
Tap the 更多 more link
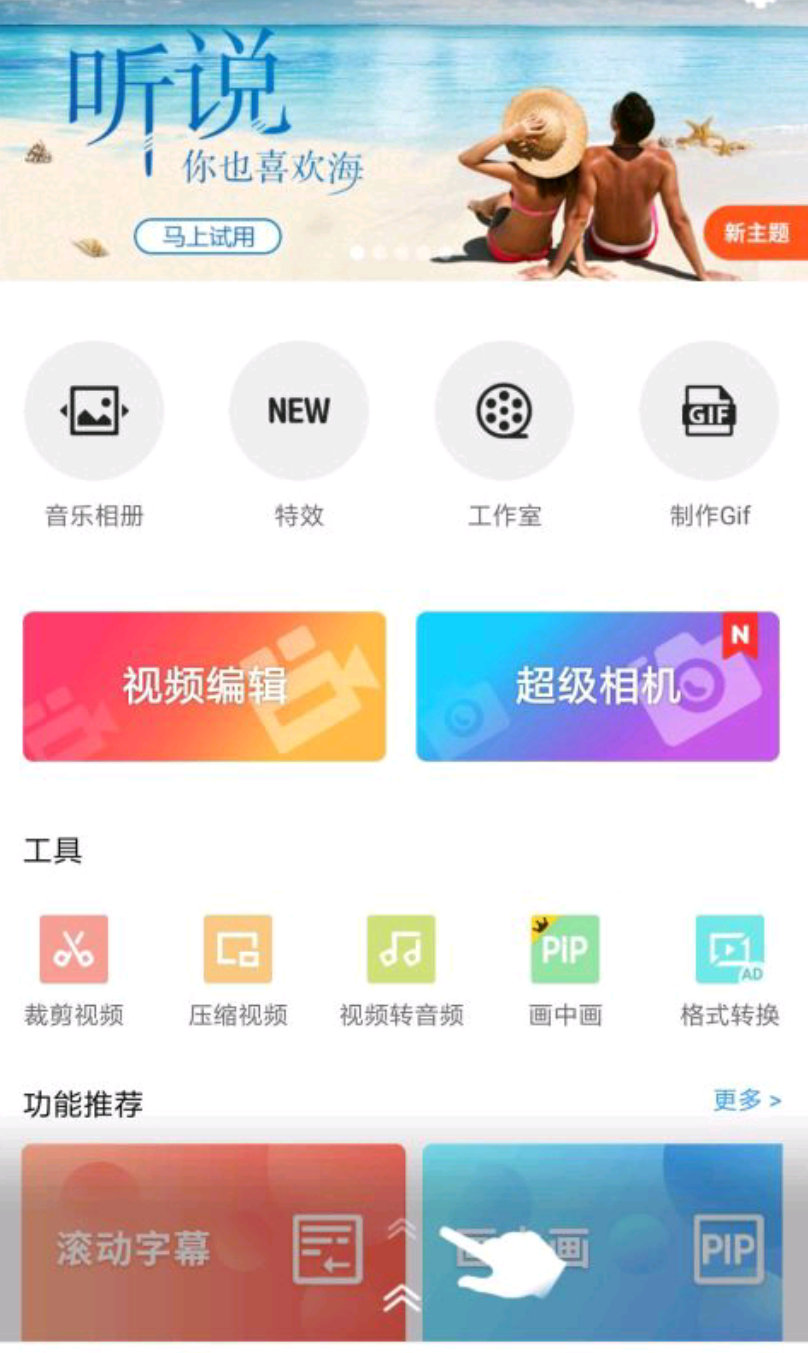tap(744, 1099)
